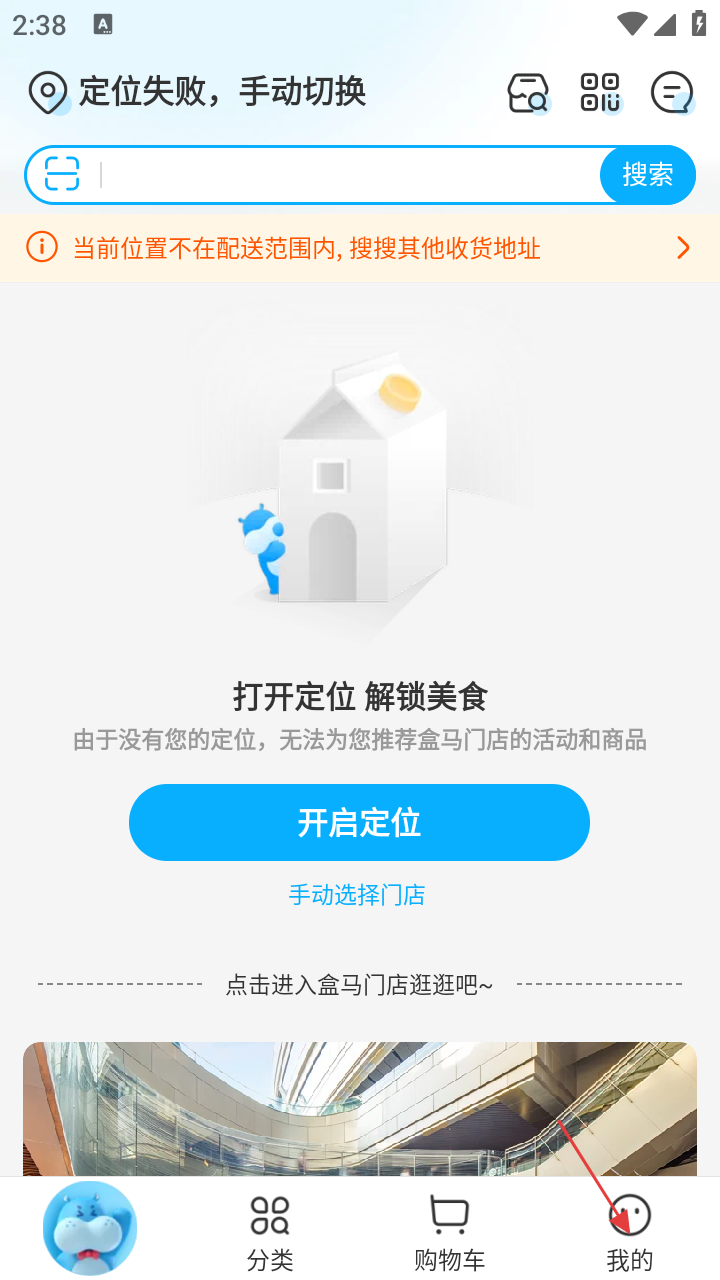The image size is (720, 1280).
Task: Focus the search input field
Action: coord(350,175)
